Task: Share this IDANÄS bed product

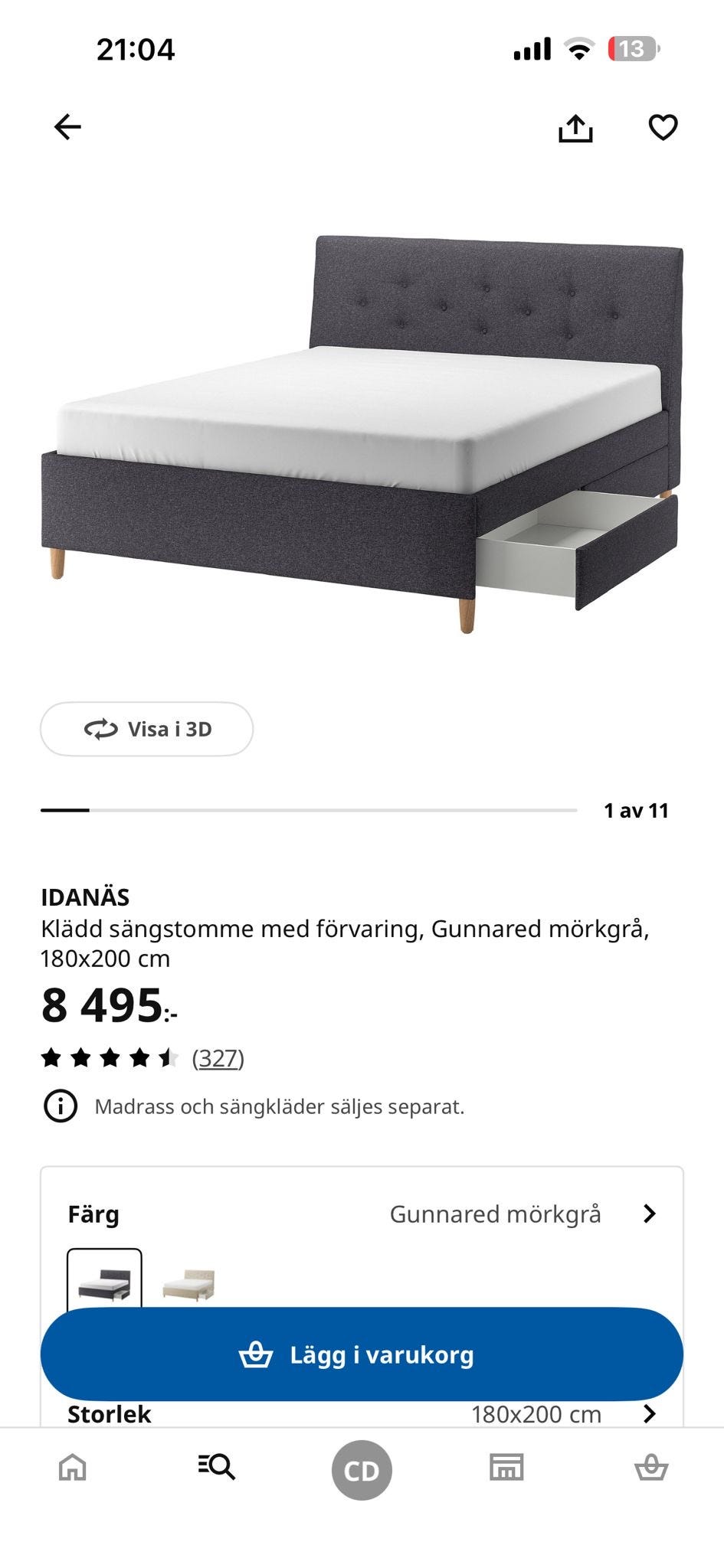Action: (x=575, y=128)
